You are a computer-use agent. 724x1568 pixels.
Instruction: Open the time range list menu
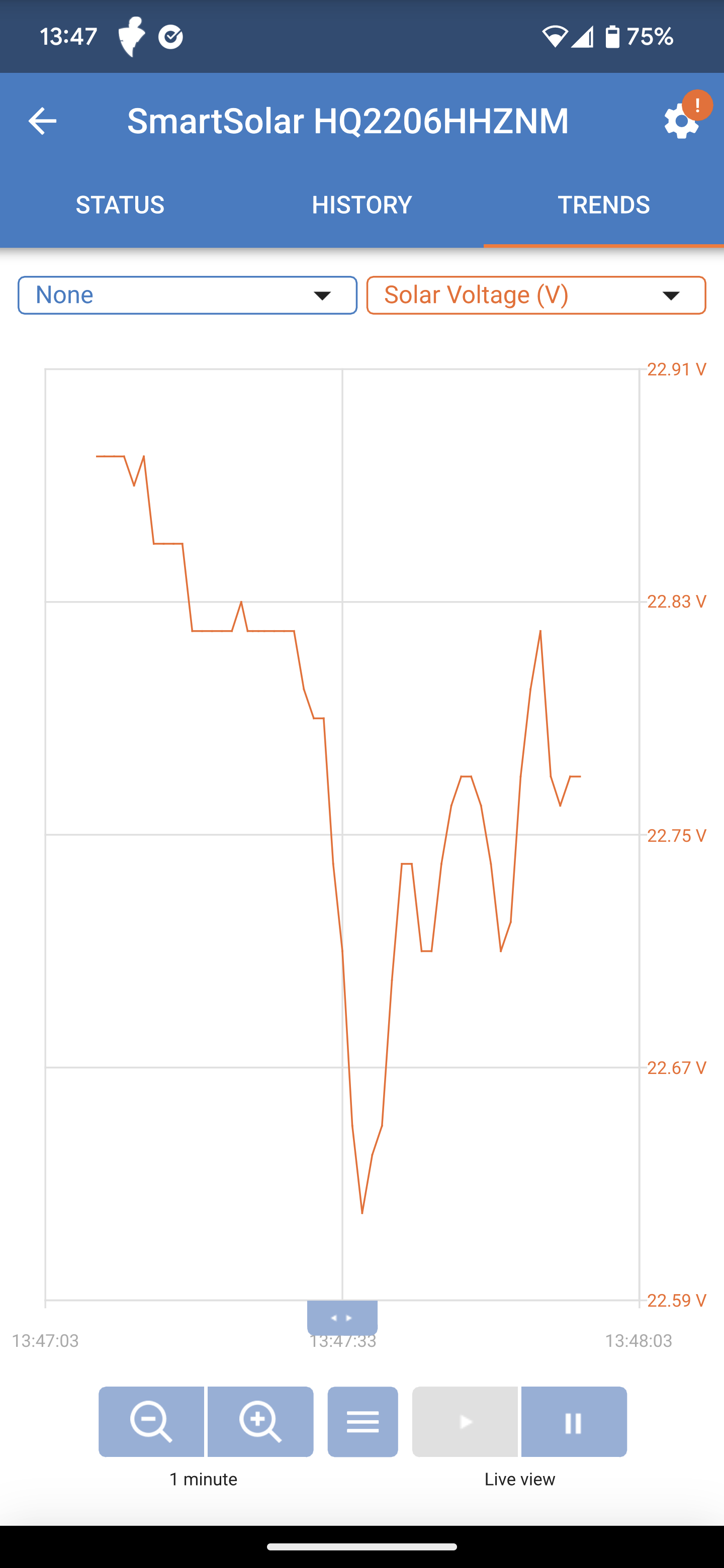point(363,1421)
